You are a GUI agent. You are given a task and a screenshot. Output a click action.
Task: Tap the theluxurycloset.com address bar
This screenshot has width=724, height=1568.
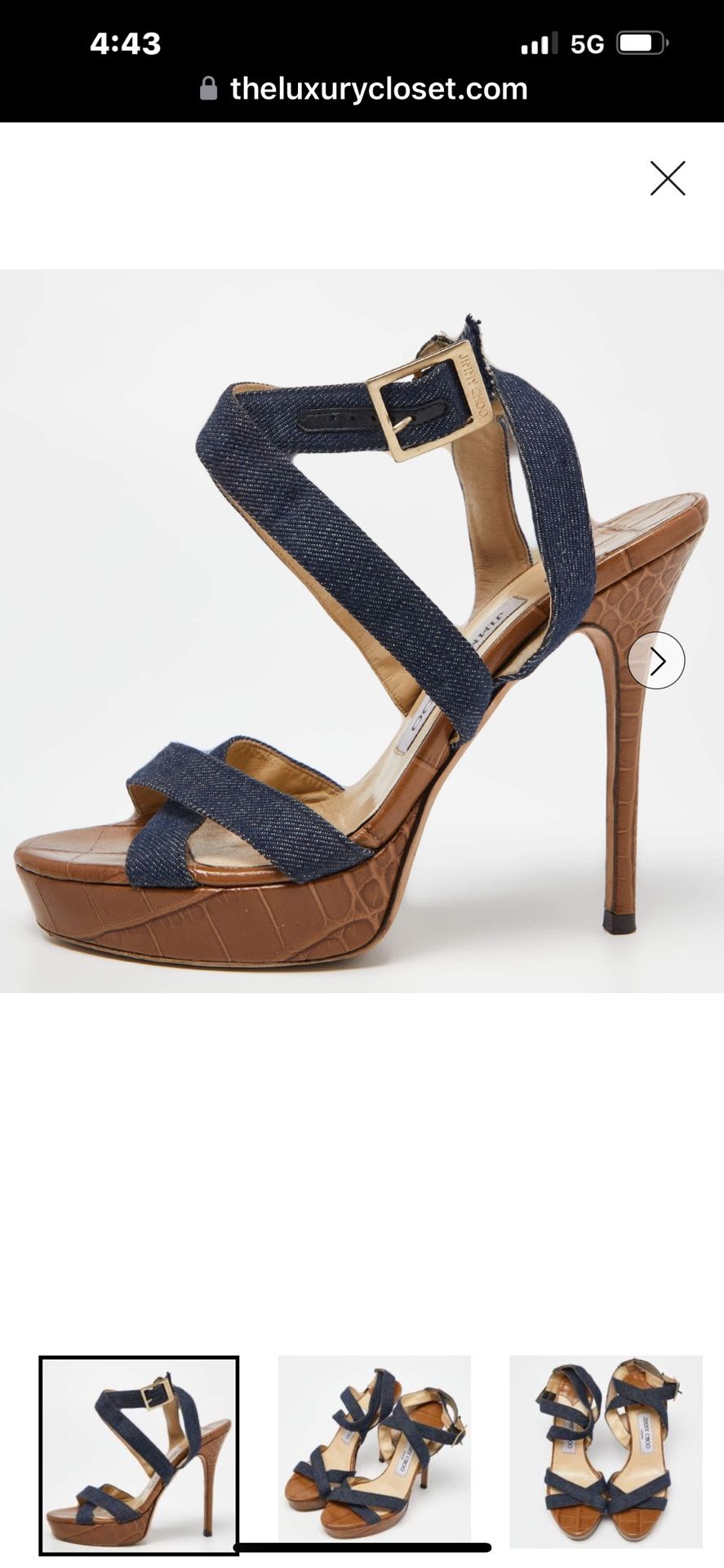362,88
